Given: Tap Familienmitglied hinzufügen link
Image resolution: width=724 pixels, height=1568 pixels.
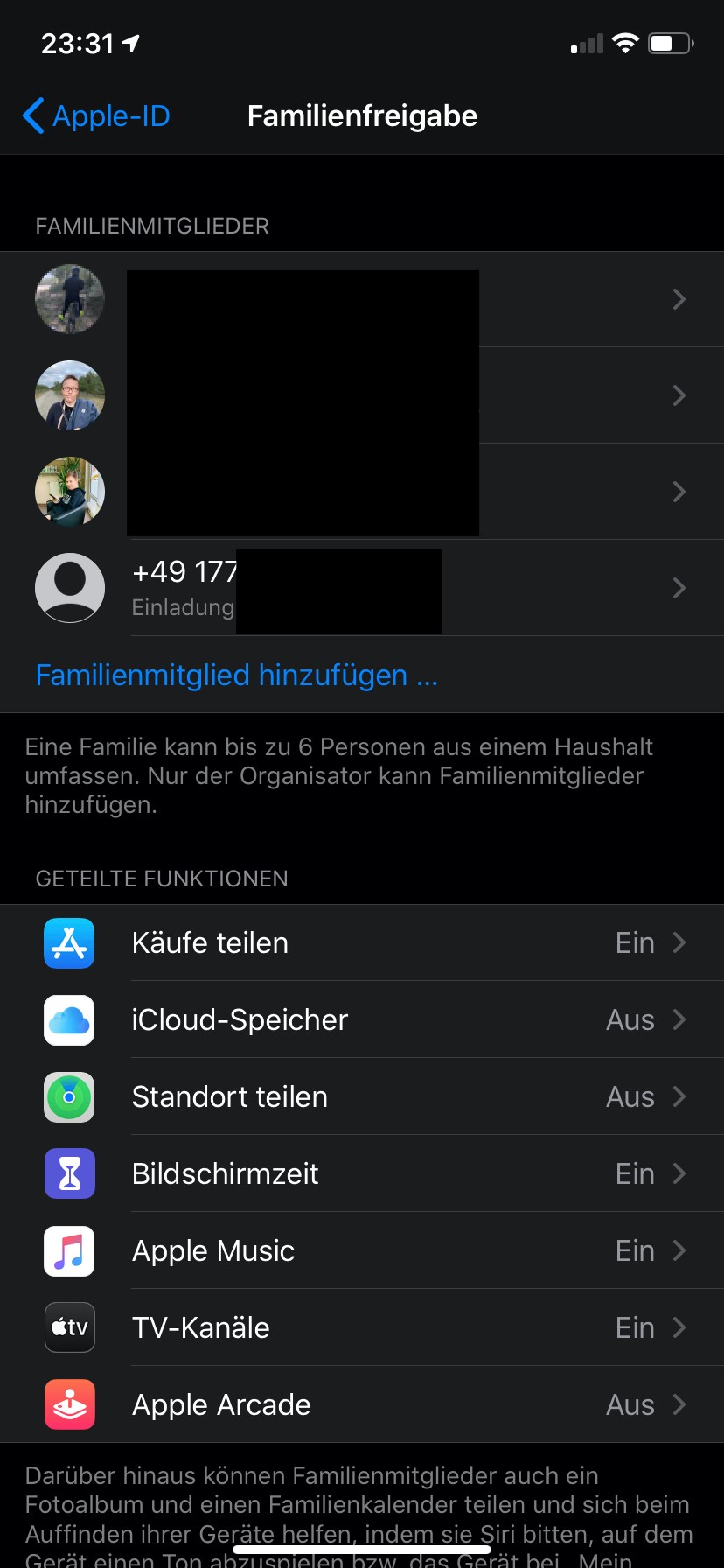Looking at the screenshot, I should (236, 675).
